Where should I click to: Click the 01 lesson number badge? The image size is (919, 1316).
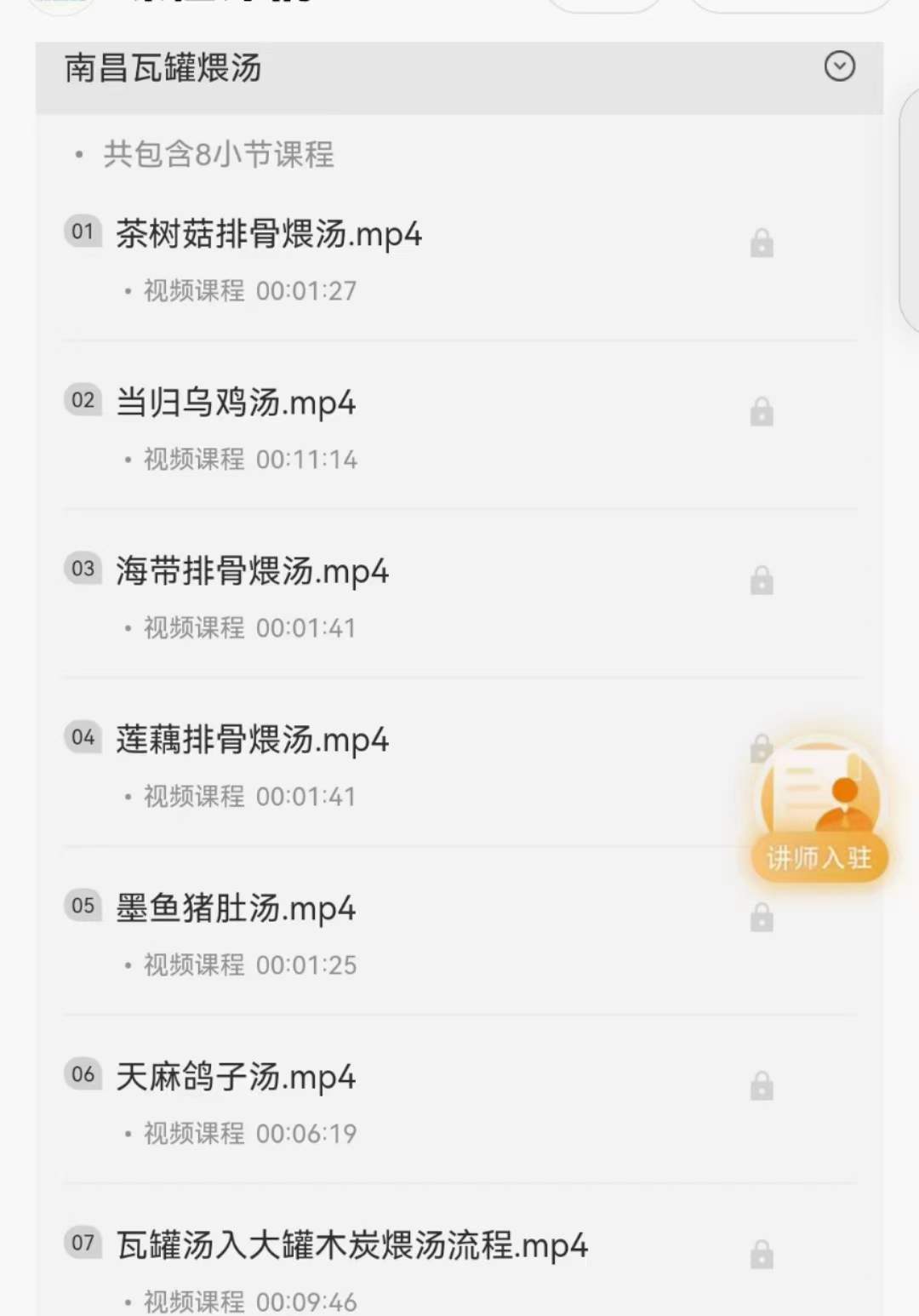pos(83,231)
